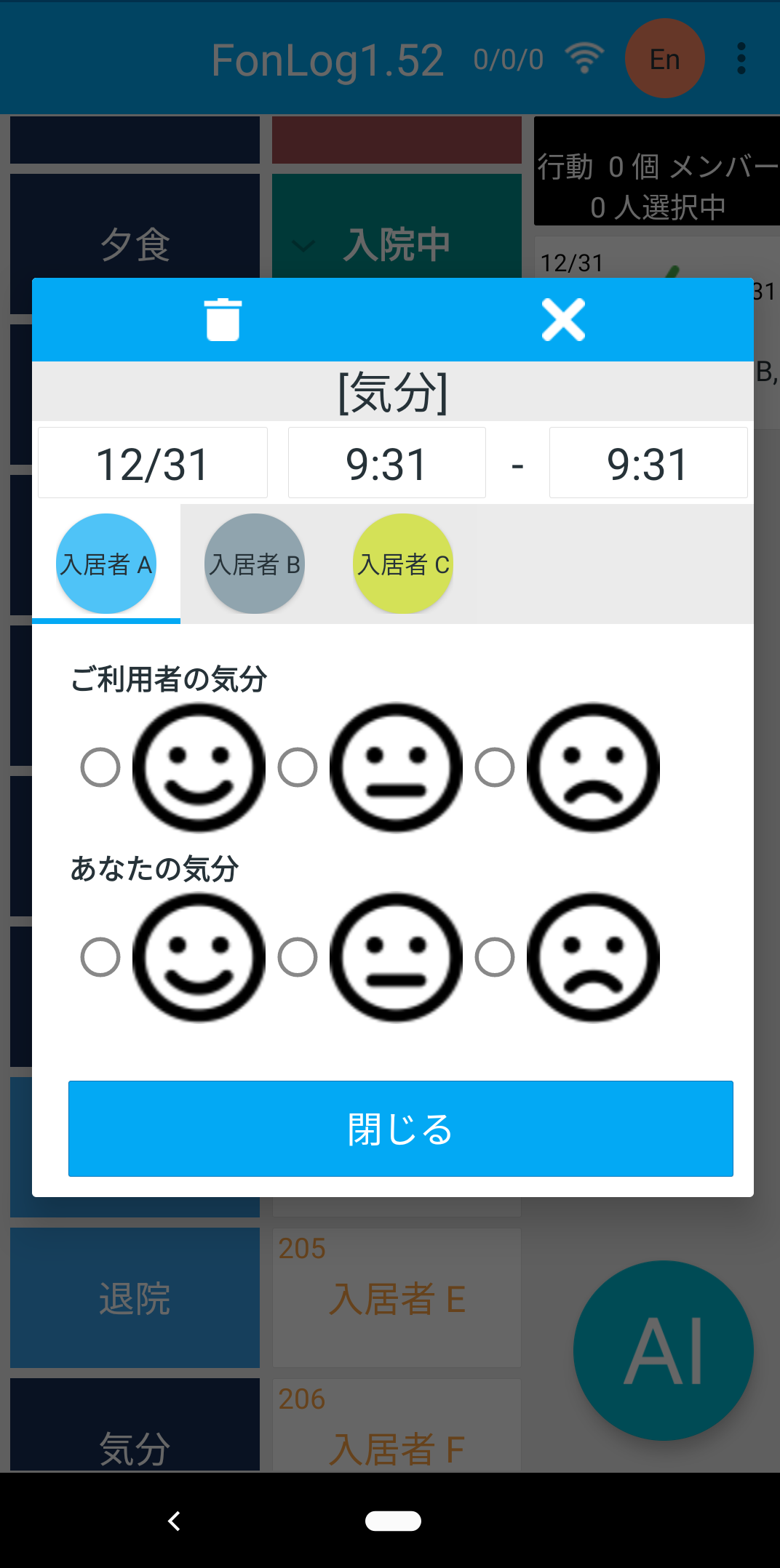The height and width of the screenshot is (1568, 780).
Task: Select sad face for あなたの気分
Action: (x=495, y=957)
